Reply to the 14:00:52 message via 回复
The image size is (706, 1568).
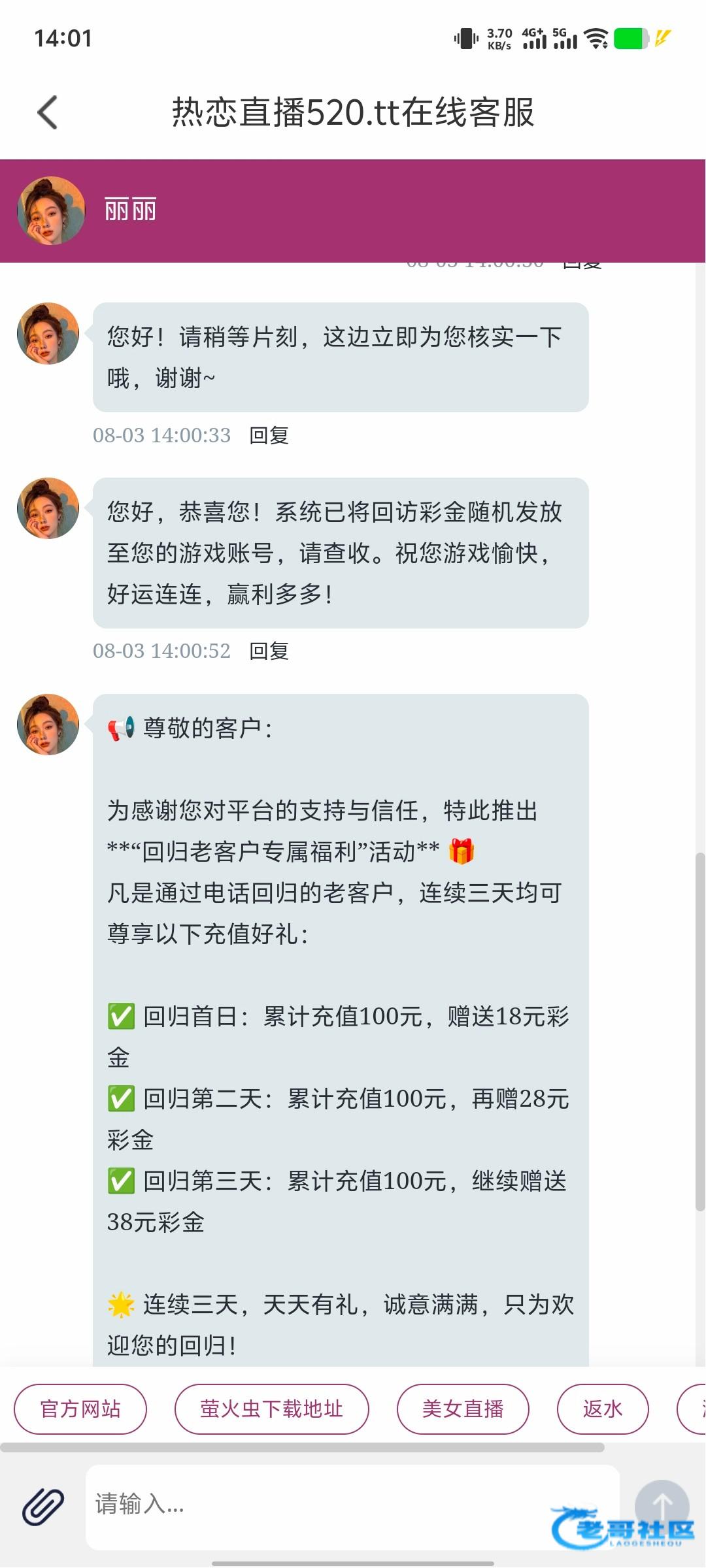pos(269,651)
